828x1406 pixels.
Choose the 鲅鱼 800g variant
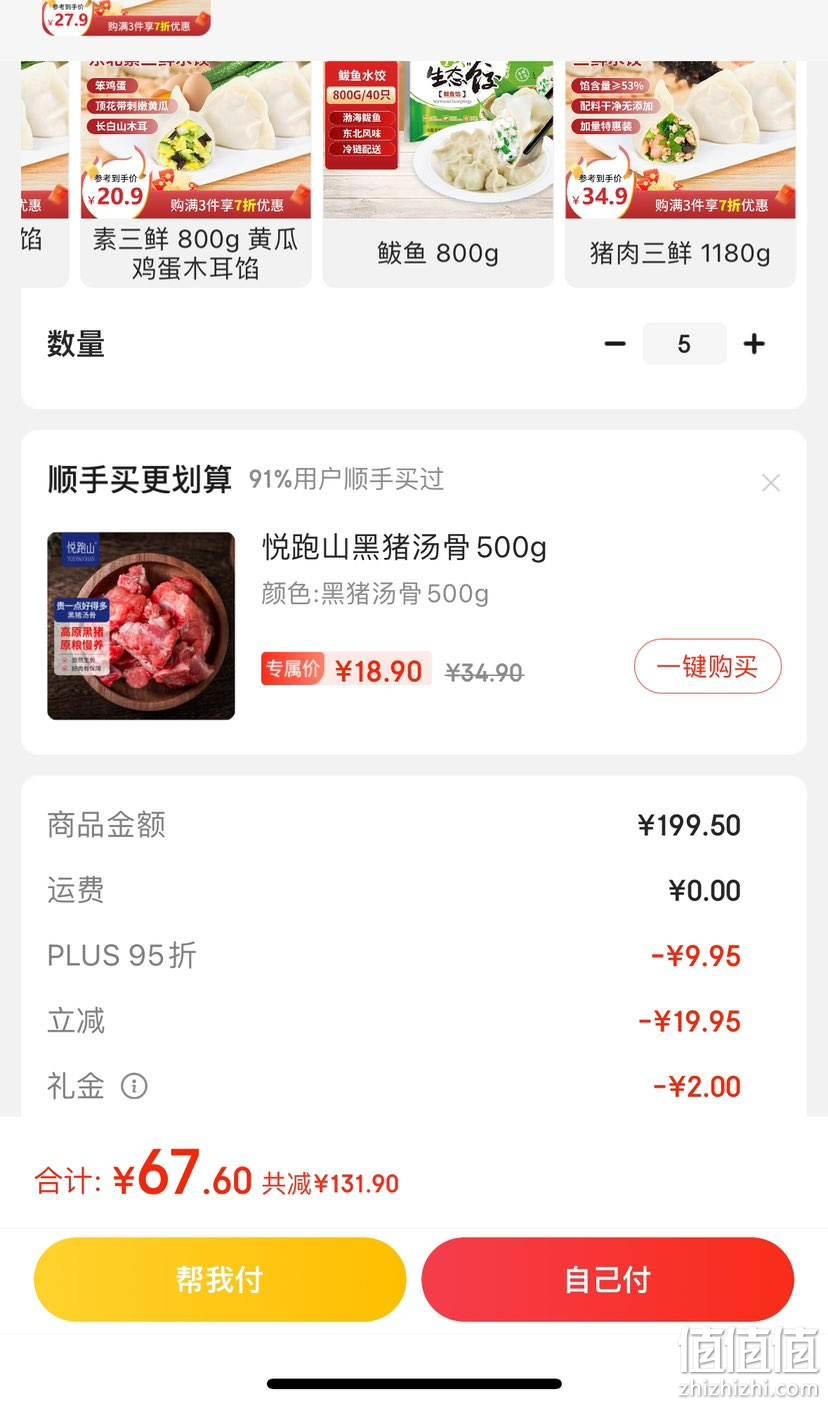click(x=438, y=174)
